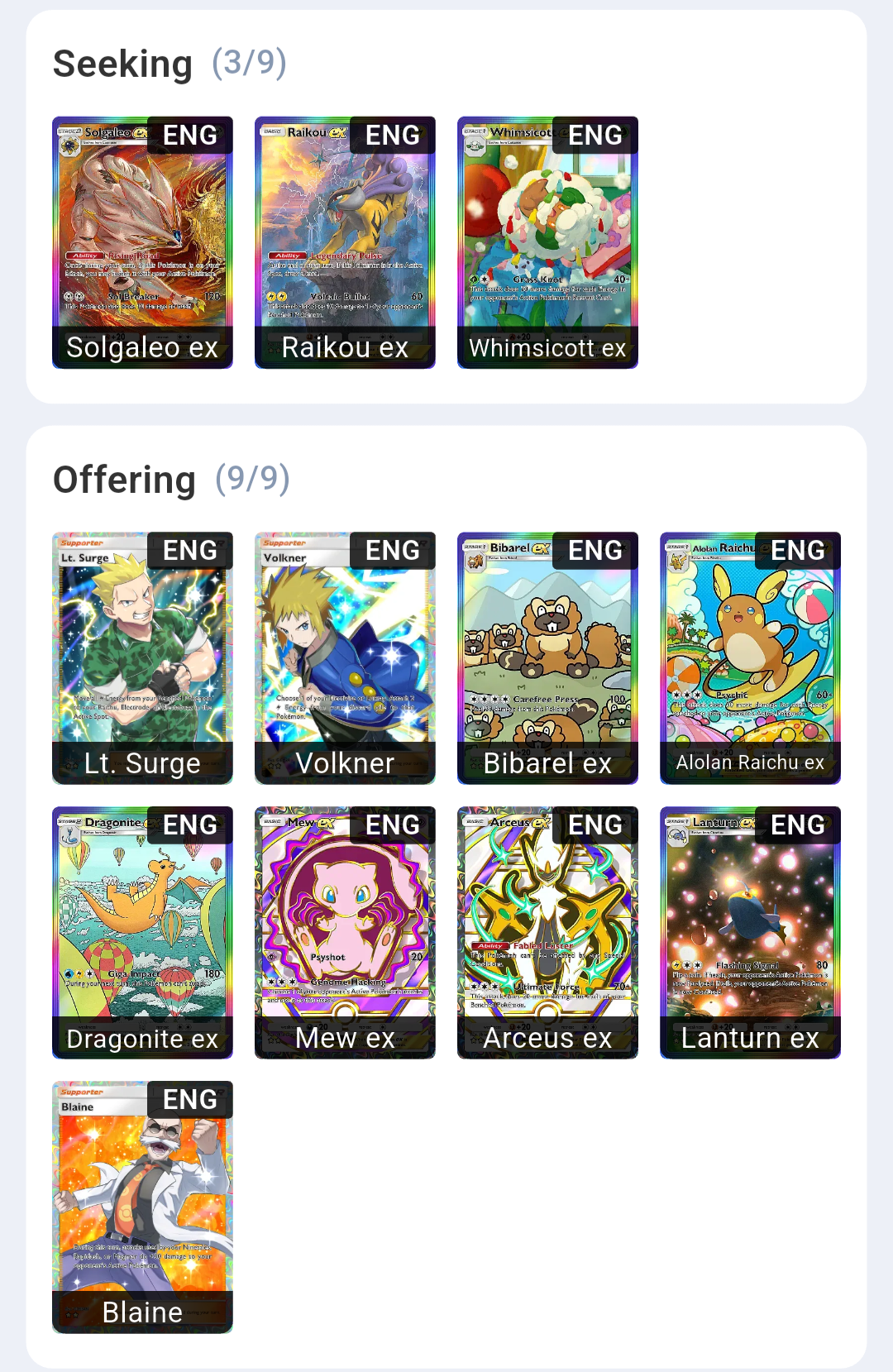View the Raikou ex card
The height and width of the screenshot is (1372, 893).
click(345, 242)
